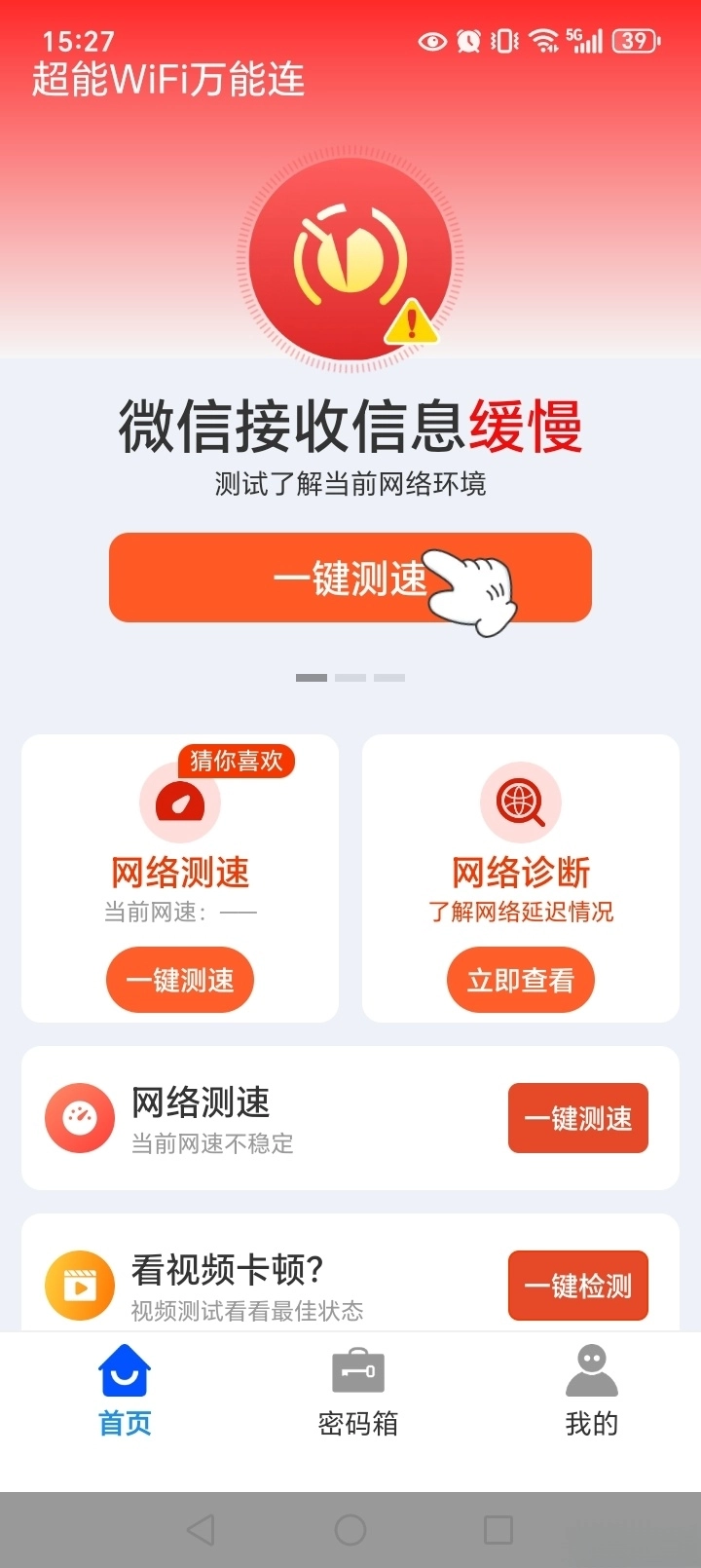Click 立即查看 on the 网络诊断 card

[520, 980]
